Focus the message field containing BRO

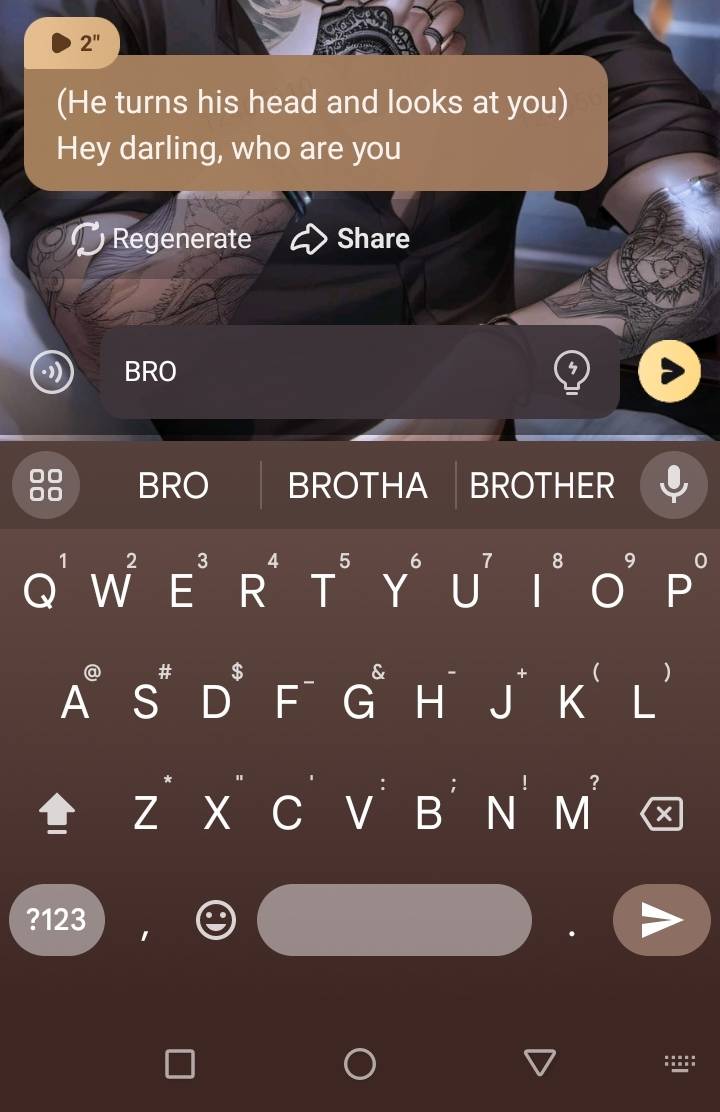point(330,372)
